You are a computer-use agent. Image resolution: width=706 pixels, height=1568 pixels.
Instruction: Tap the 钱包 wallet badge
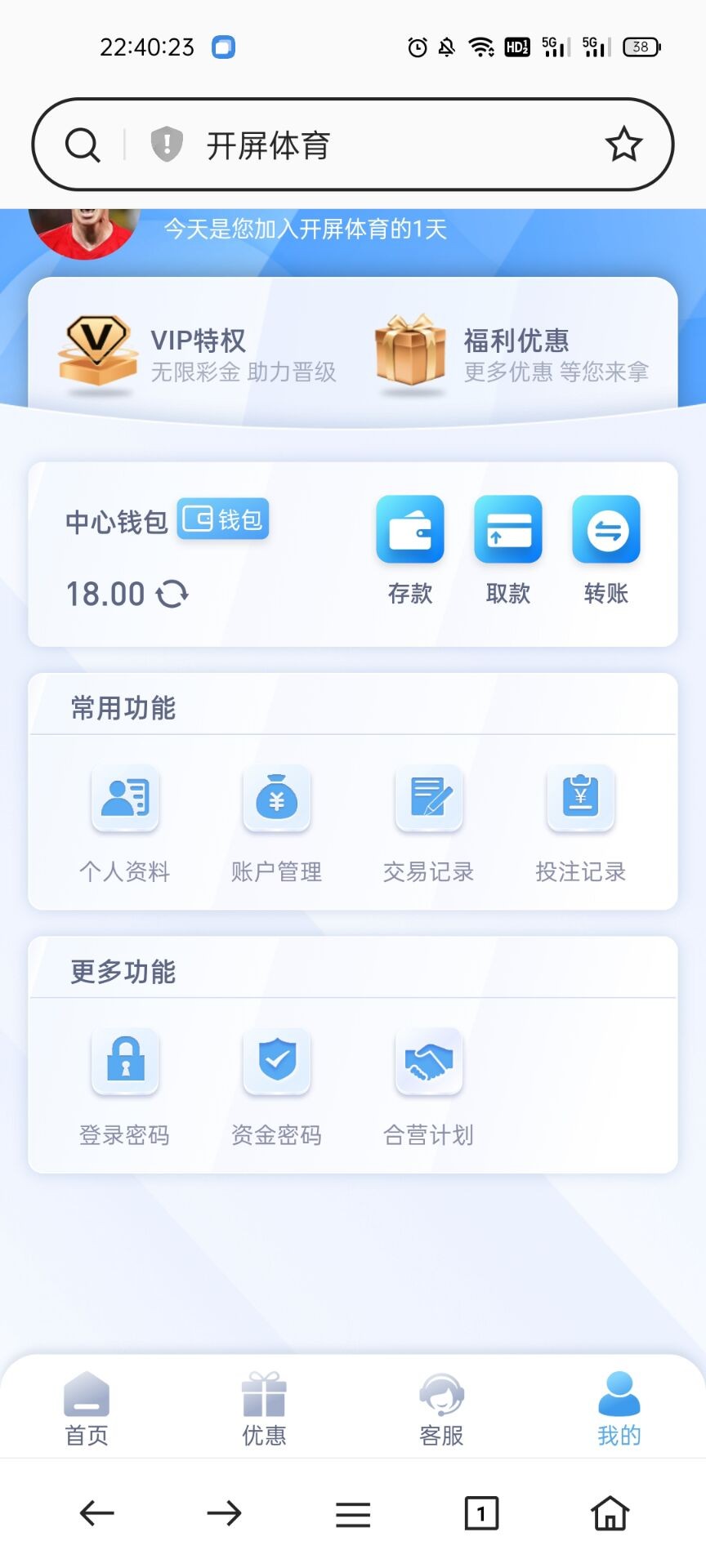click(x=223, y=519)
